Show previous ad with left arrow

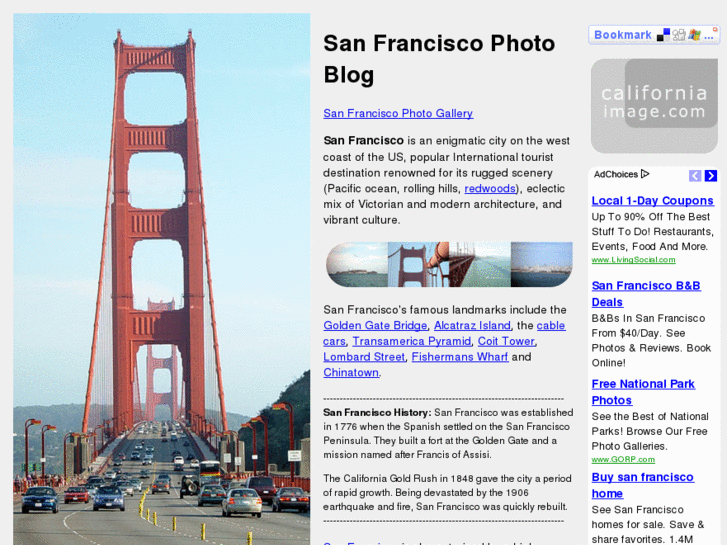point(695,176)
